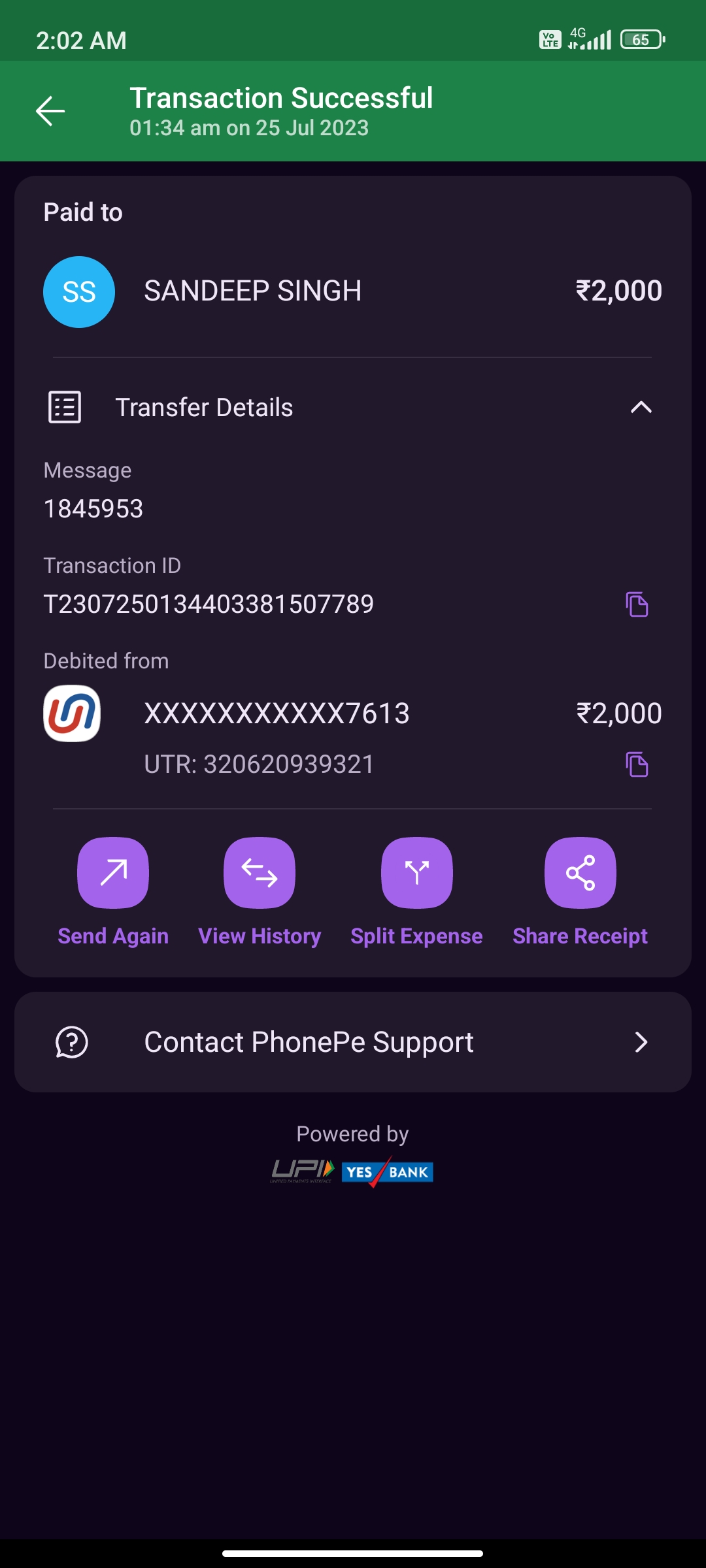
Task: Collapse the Transfer Details section
Action: tap(641, 408)
